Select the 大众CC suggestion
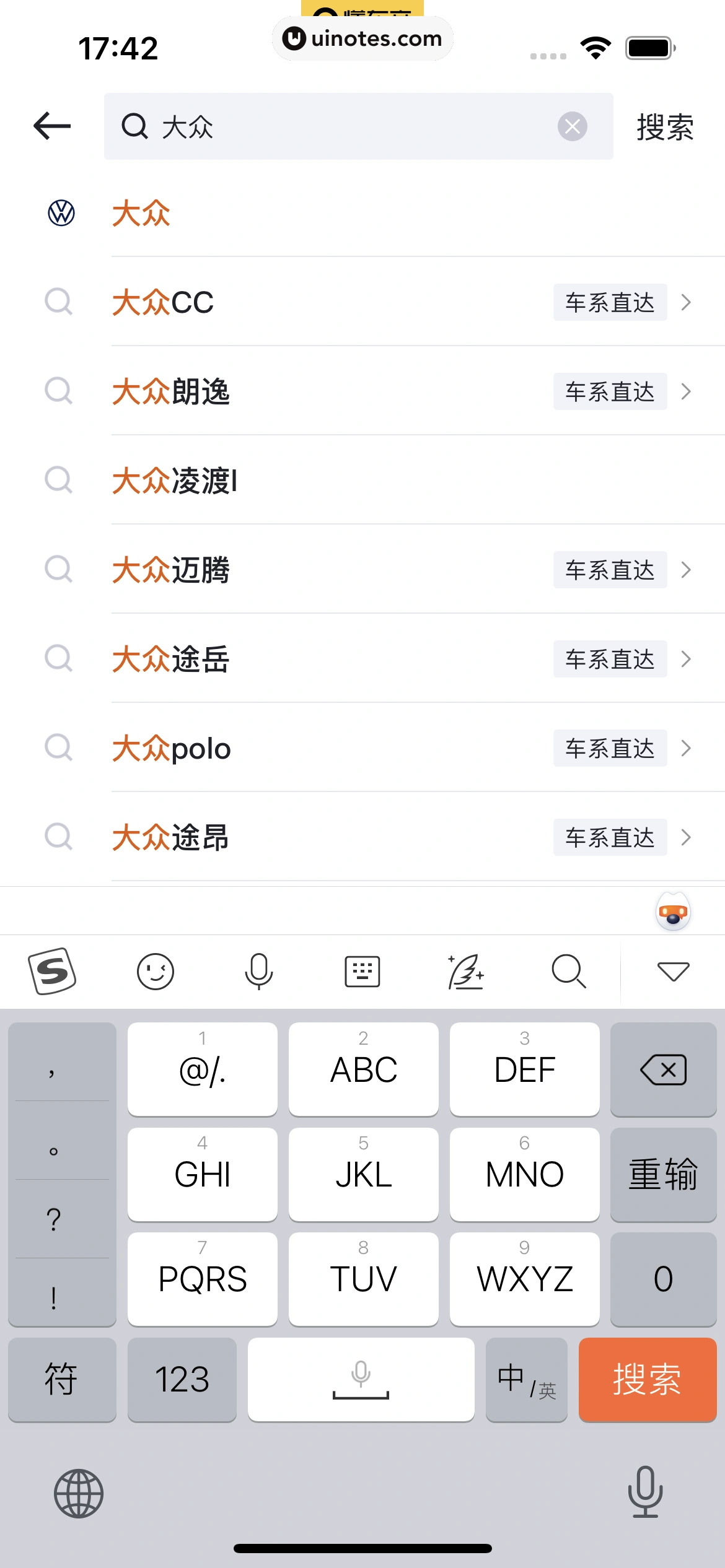The image size is (725, 1568). coord(164,303)
